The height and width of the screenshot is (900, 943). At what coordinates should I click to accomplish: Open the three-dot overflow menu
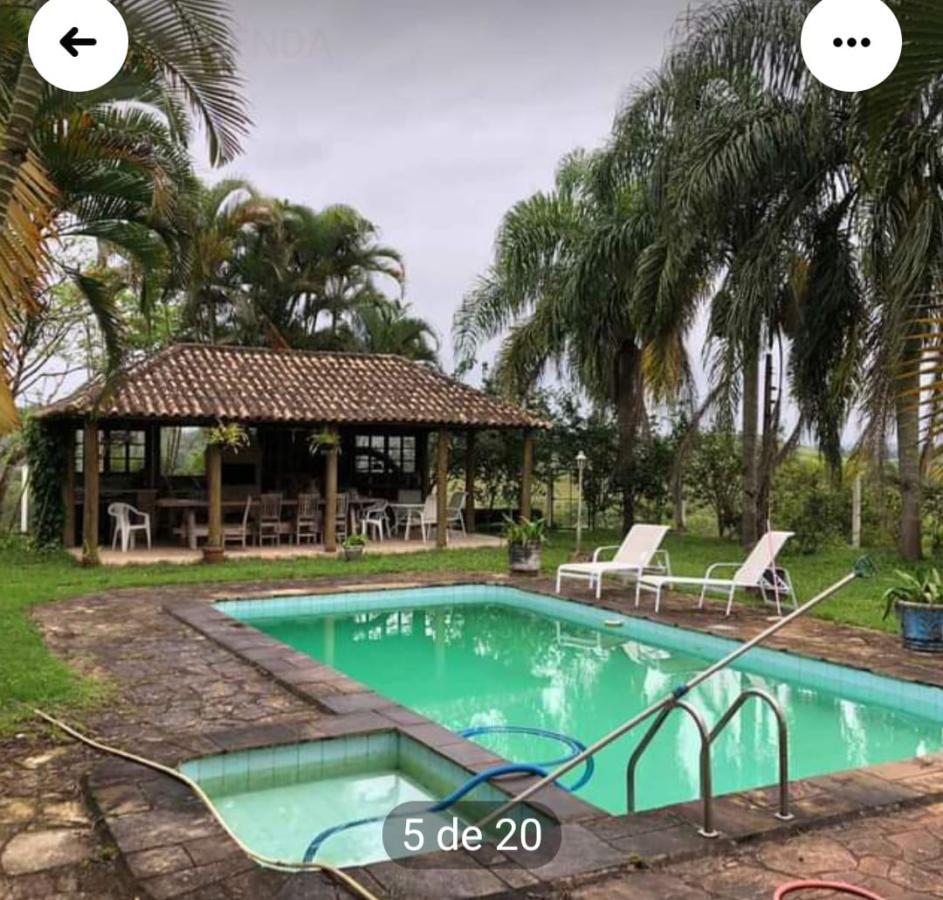pyautogui.click(x=851, y=42)
